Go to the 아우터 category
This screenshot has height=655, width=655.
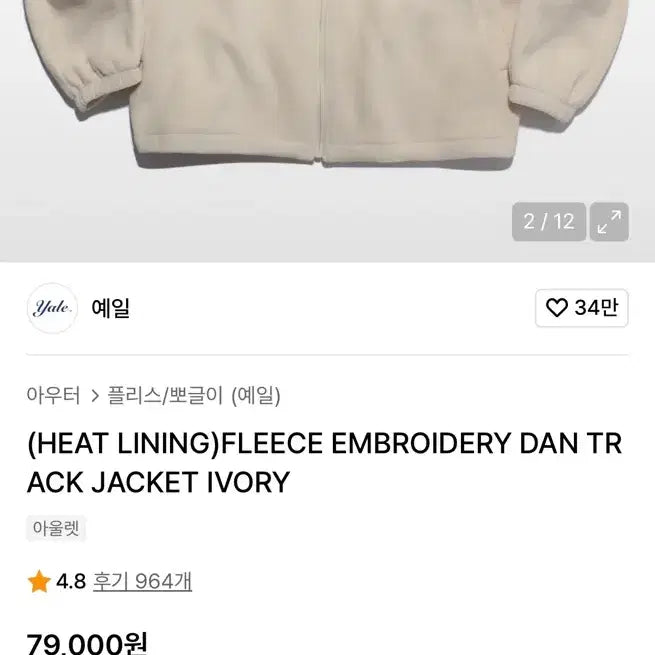(x=53, y=395)
